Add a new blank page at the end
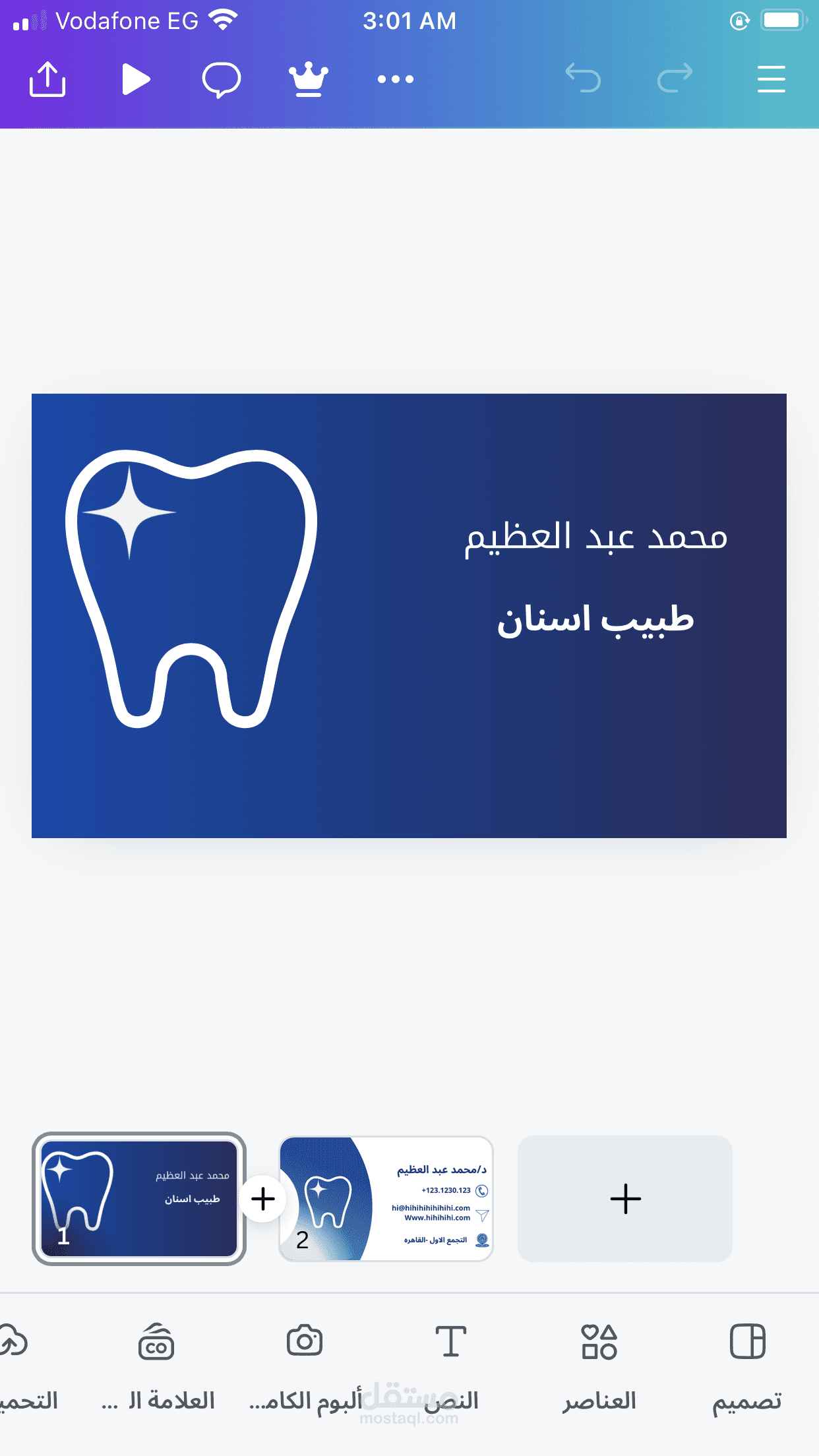 (625, 1199)
